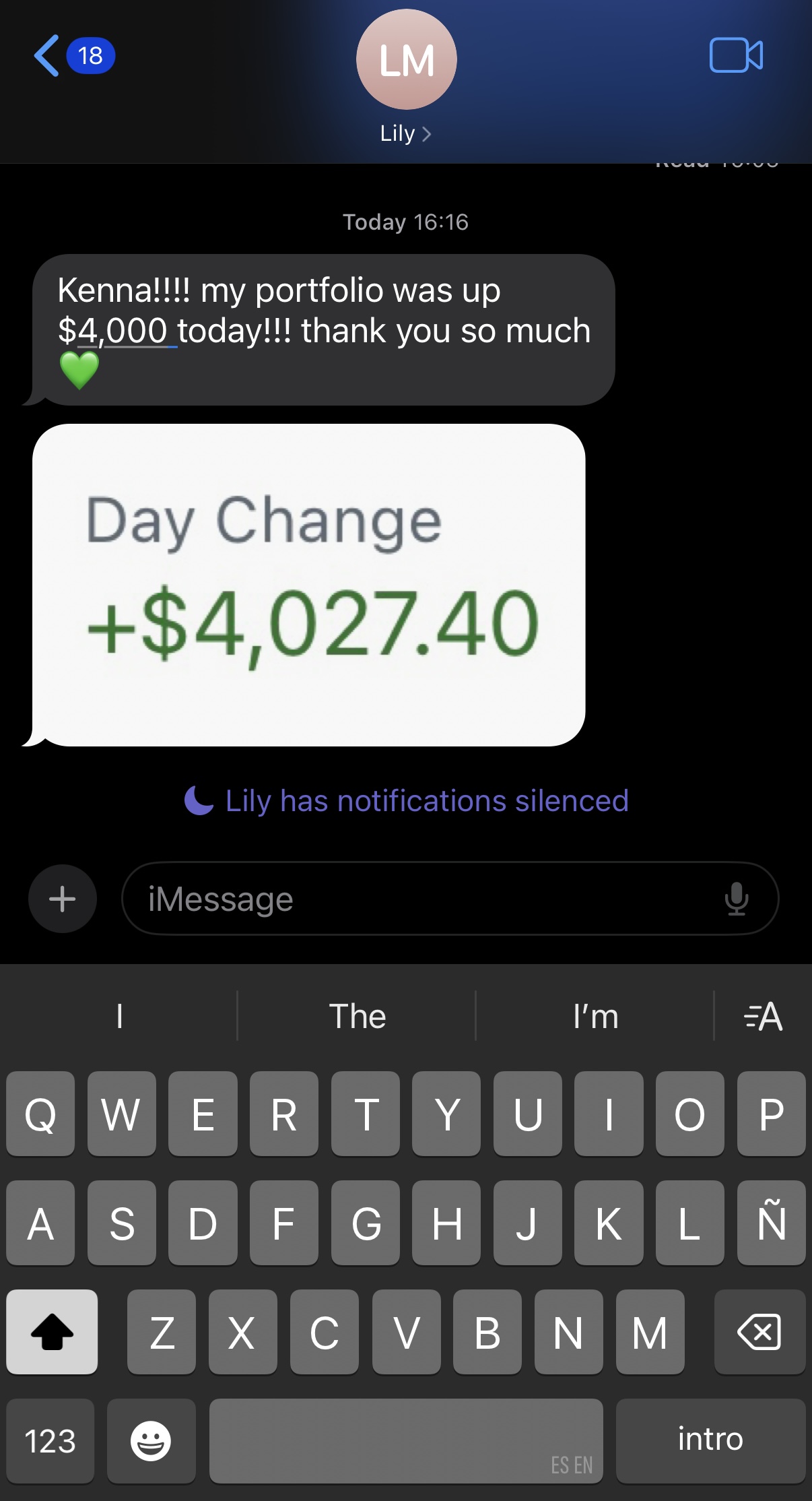Tap the intro return key
This screenshot has width=812, height=1501.
tap(710, 1440)
